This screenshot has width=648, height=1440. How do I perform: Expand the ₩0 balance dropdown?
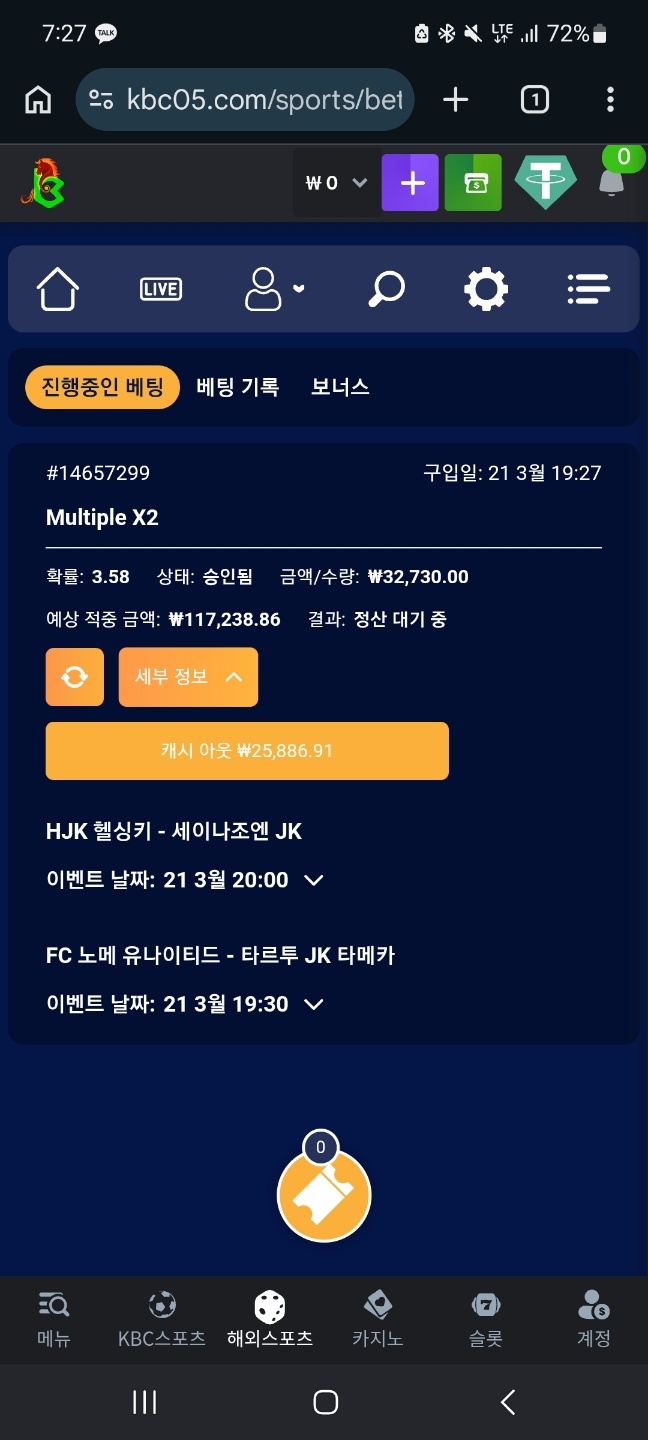(337, 183)
